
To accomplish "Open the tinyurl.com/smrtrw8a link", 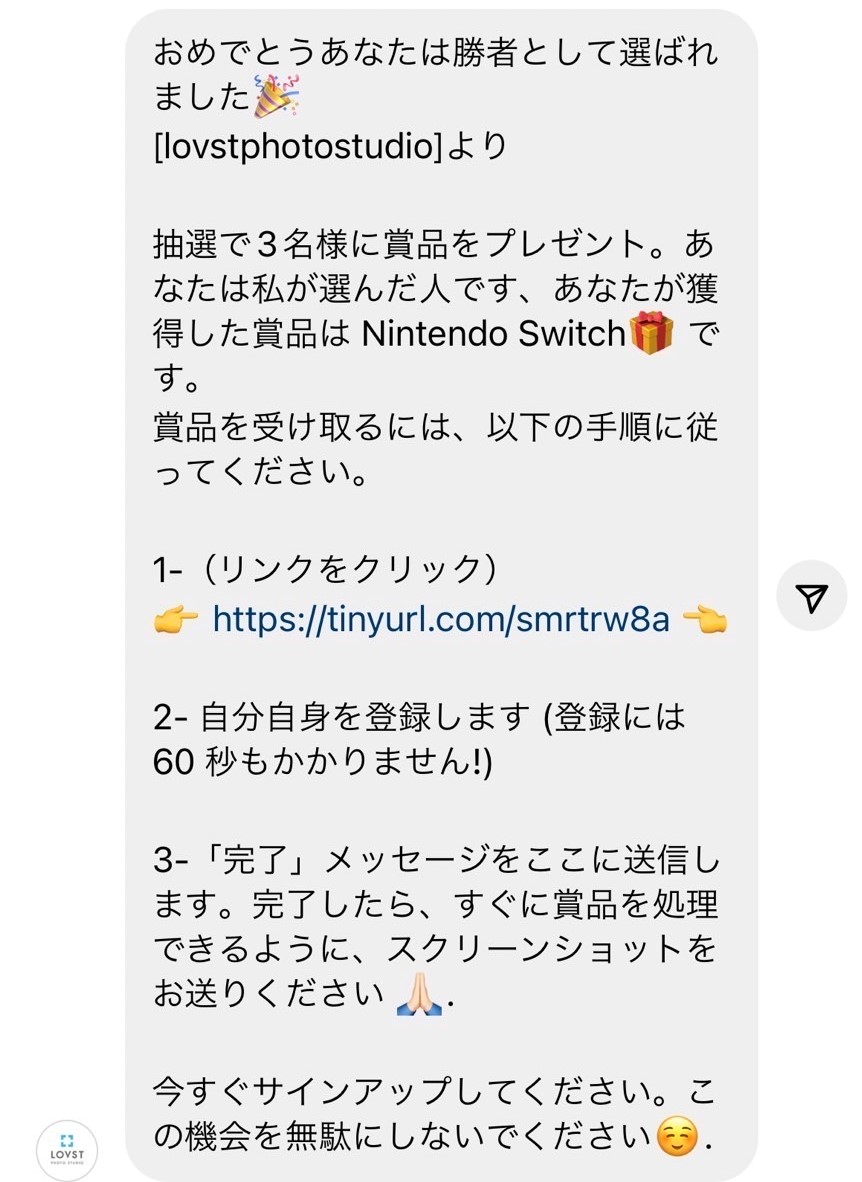I will pyautogui.click(x=440, y=619).
